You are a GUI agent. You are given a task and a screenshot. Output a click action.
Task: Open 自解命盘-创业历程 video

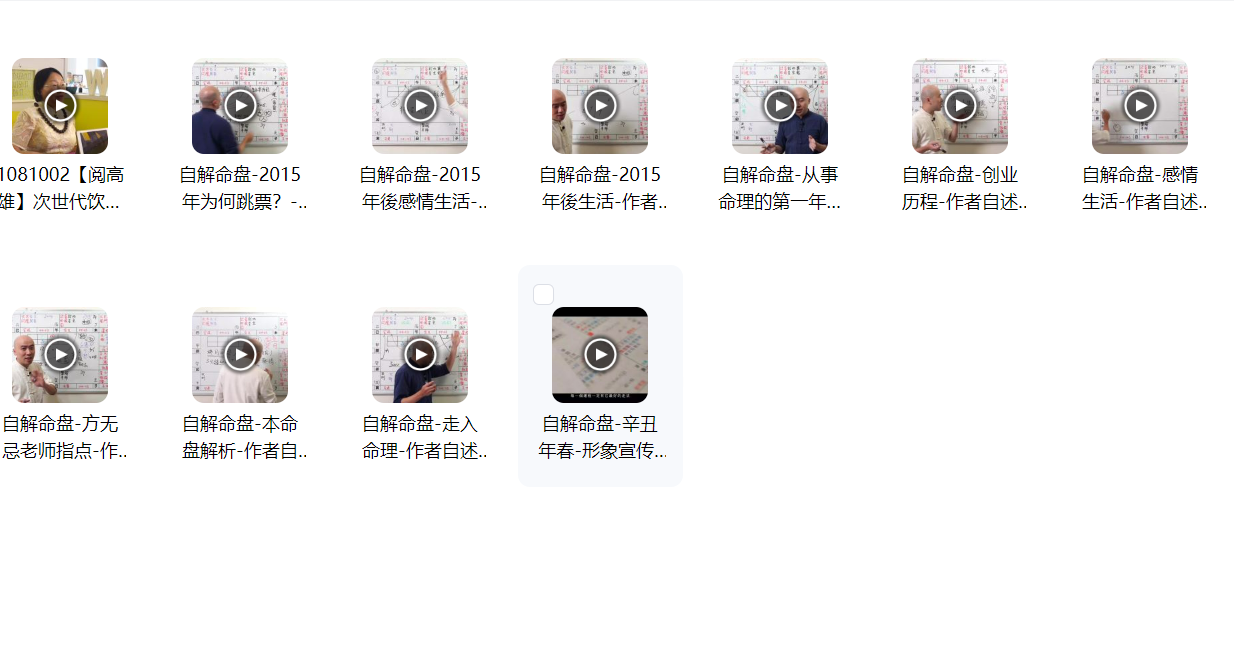point(960,105)
